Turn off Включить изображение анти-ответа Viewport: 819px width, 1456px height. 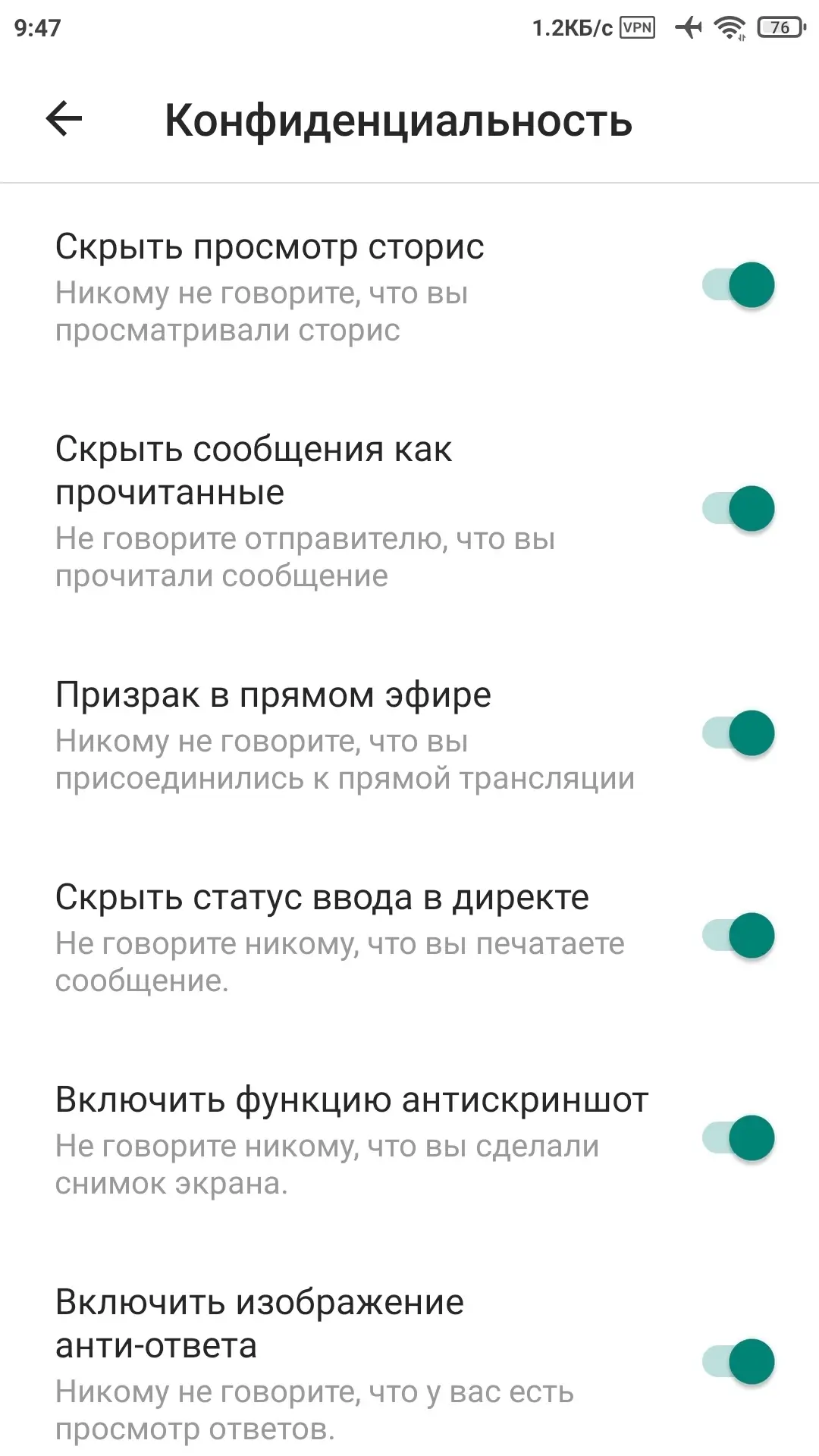pyautogui.click(x=739, y=1361)
